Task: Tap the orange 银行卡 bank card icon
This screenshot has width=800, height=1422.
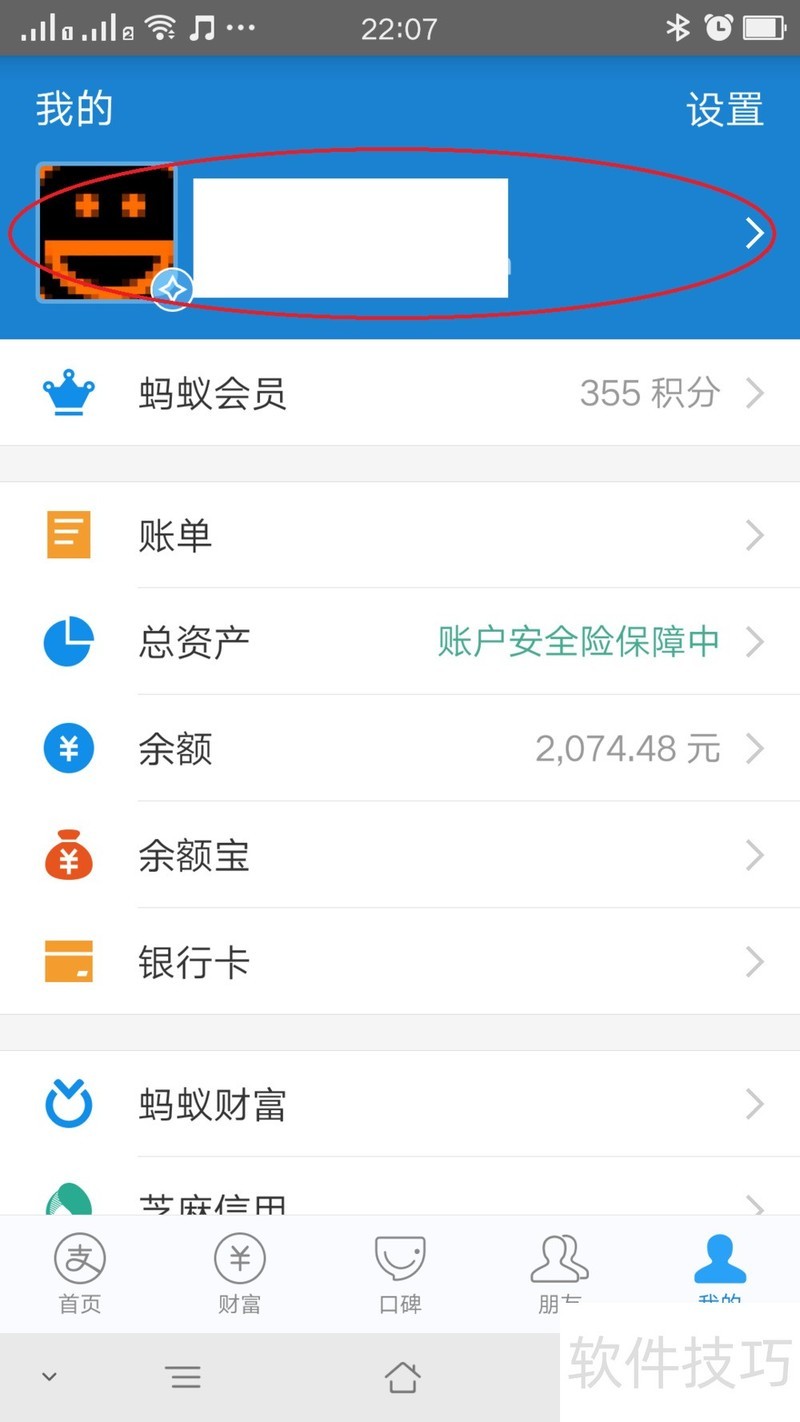Action: coord(67,962)
